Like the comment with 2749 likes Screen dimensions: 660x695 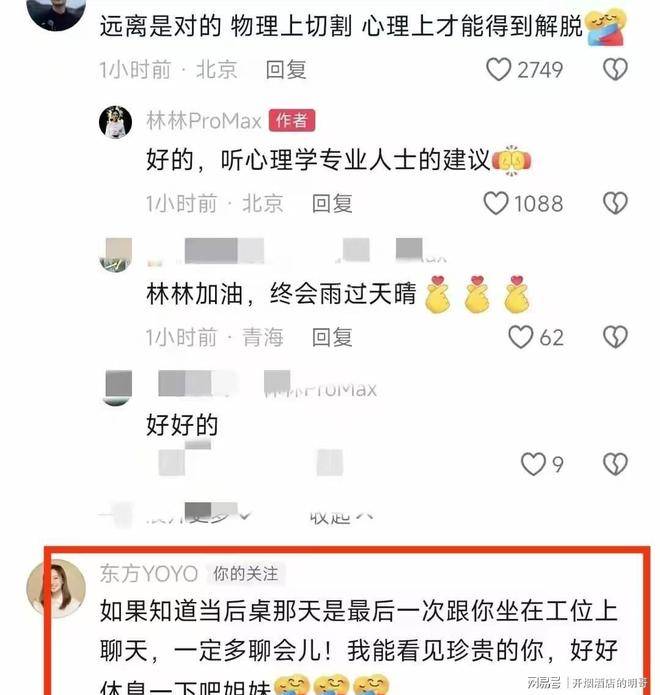499,69
